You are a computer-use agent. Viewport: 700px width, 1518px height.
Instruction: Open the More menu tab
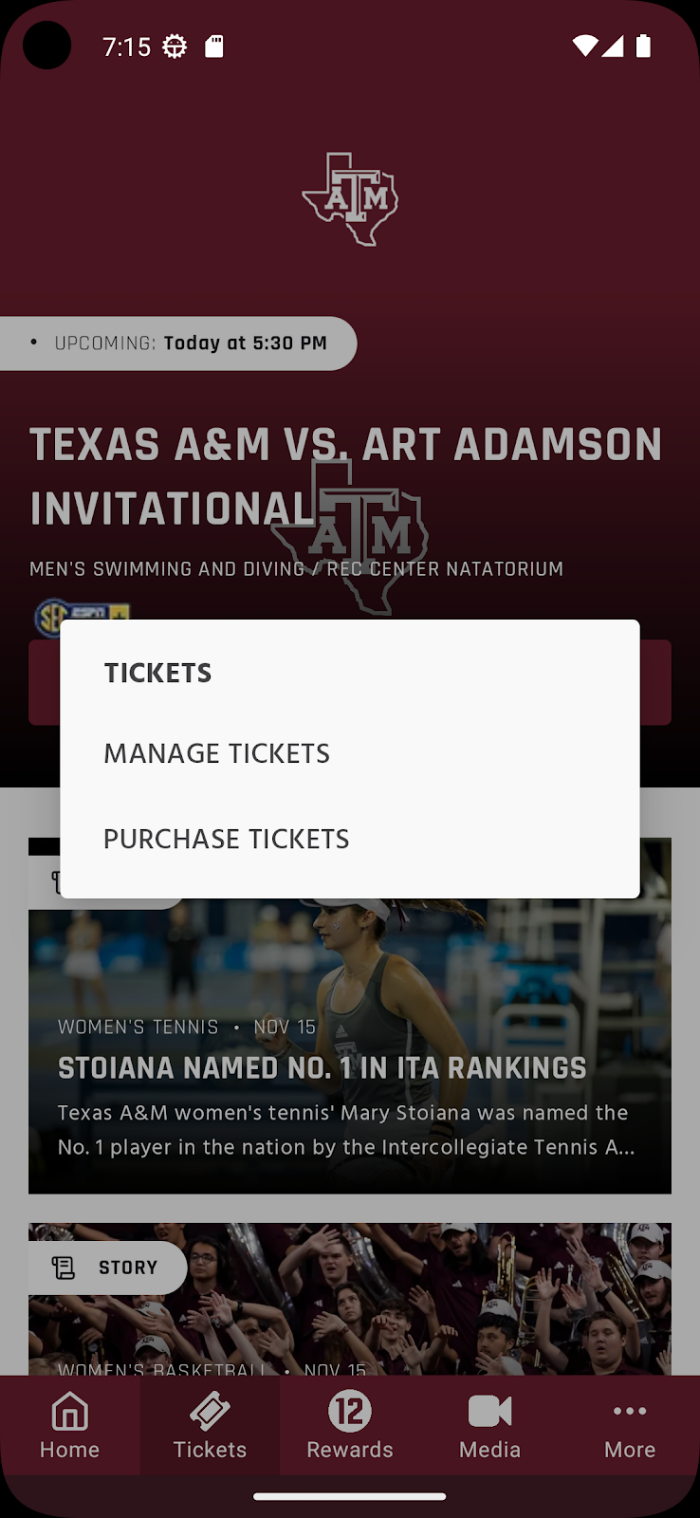pyautogui.click(x=630, y=1426)
